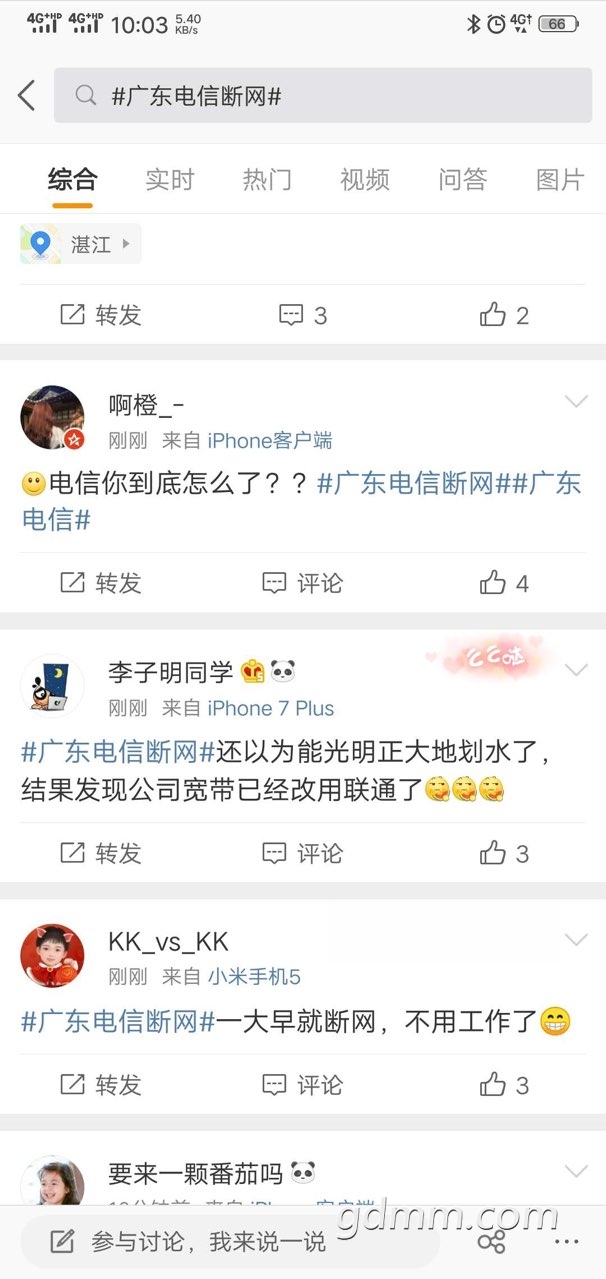Open the bottom three-dot more menu
Screen dimensions: 606x1279
tap(566, 1242)
